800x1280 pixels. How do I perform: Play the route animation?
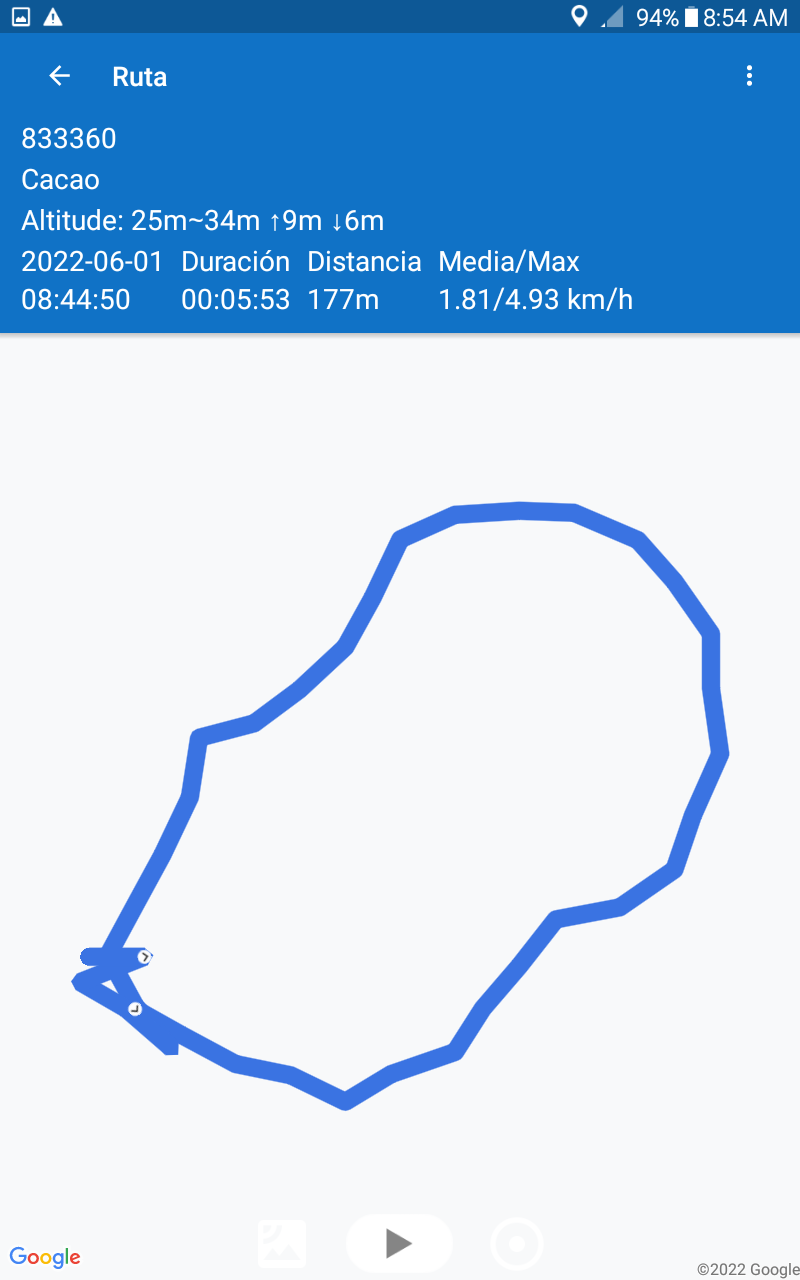coord(399,1243)
